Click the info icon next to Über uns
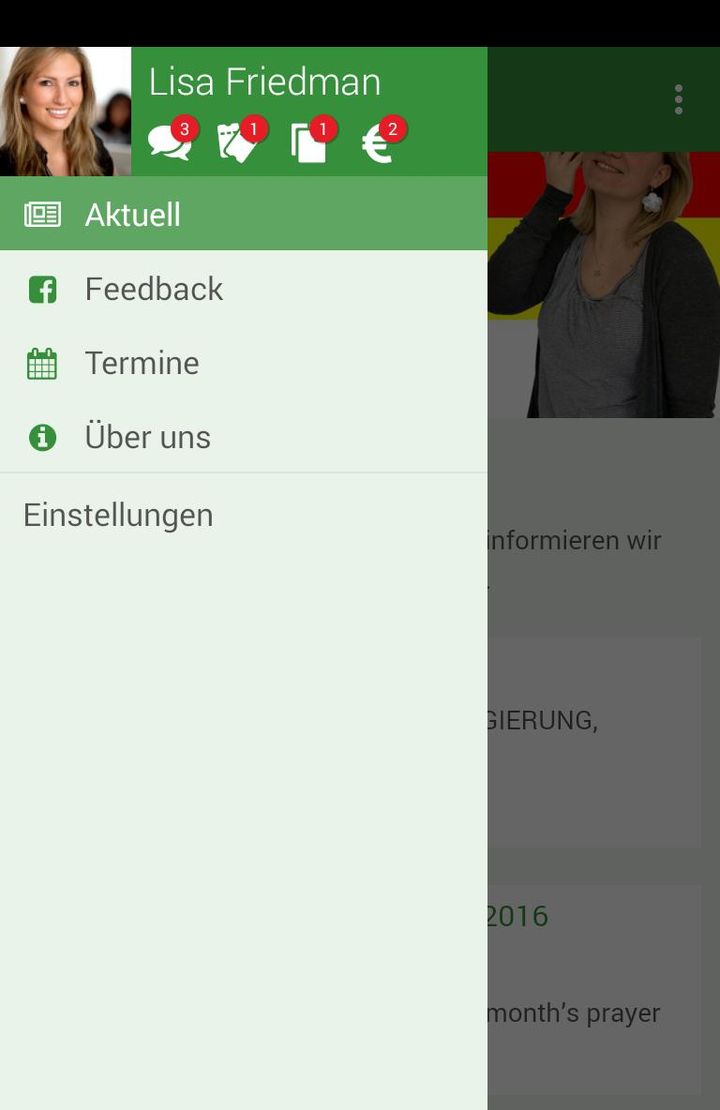The image size is (720, 1110). [x=41, y=437]
